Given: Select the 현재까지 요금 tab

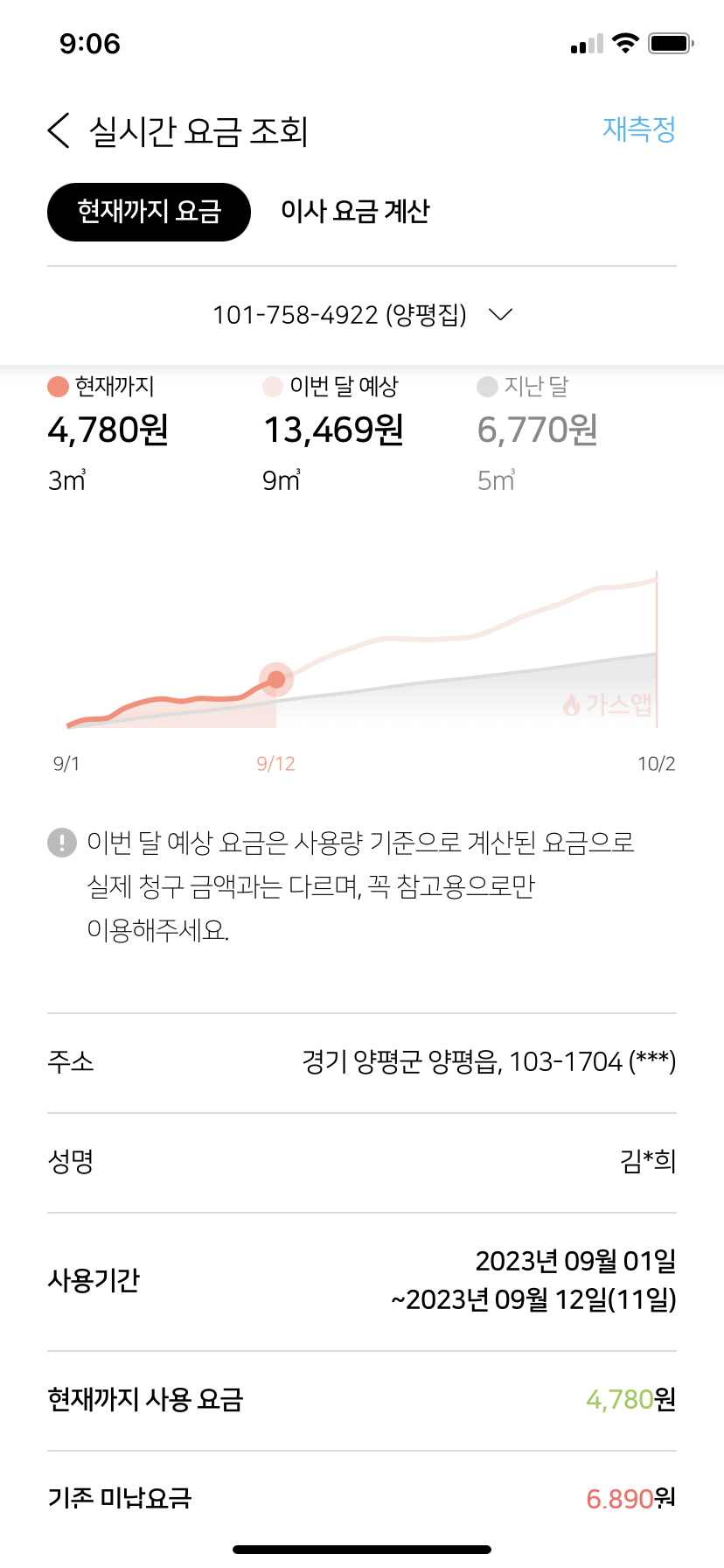Looking at the screenshot, I should (149, 212).
